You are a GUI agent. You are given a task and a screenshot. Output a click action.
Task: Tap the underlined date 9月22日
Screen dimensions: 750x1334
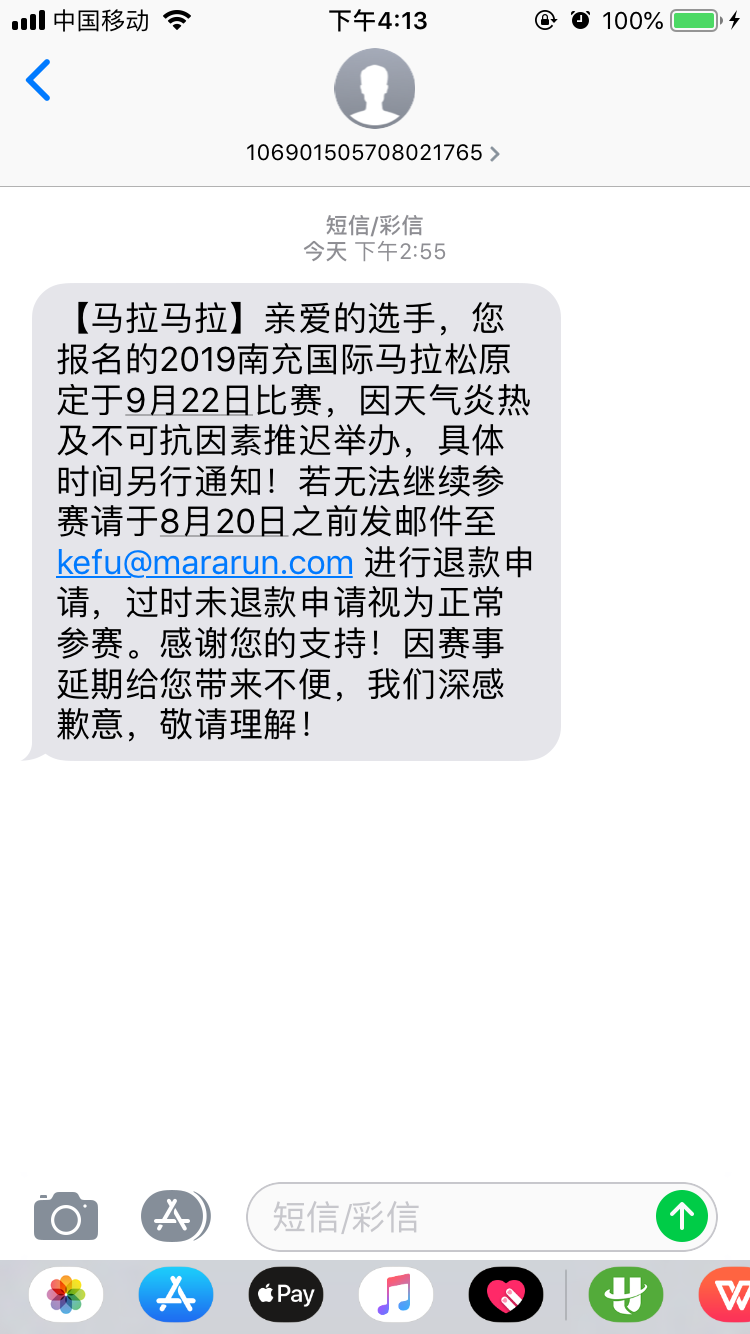coord(188,401)
